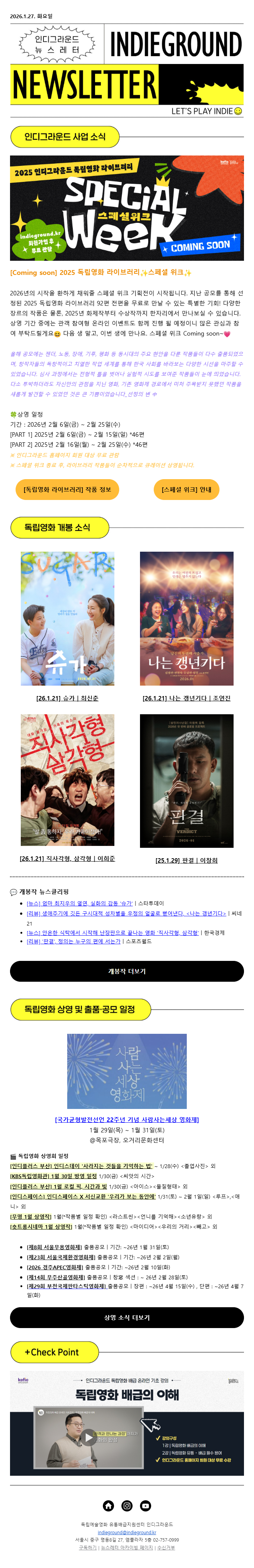Open the 슈가 movie poster
The width and height of the screenshot is (254, 1568).
(68, 618)
